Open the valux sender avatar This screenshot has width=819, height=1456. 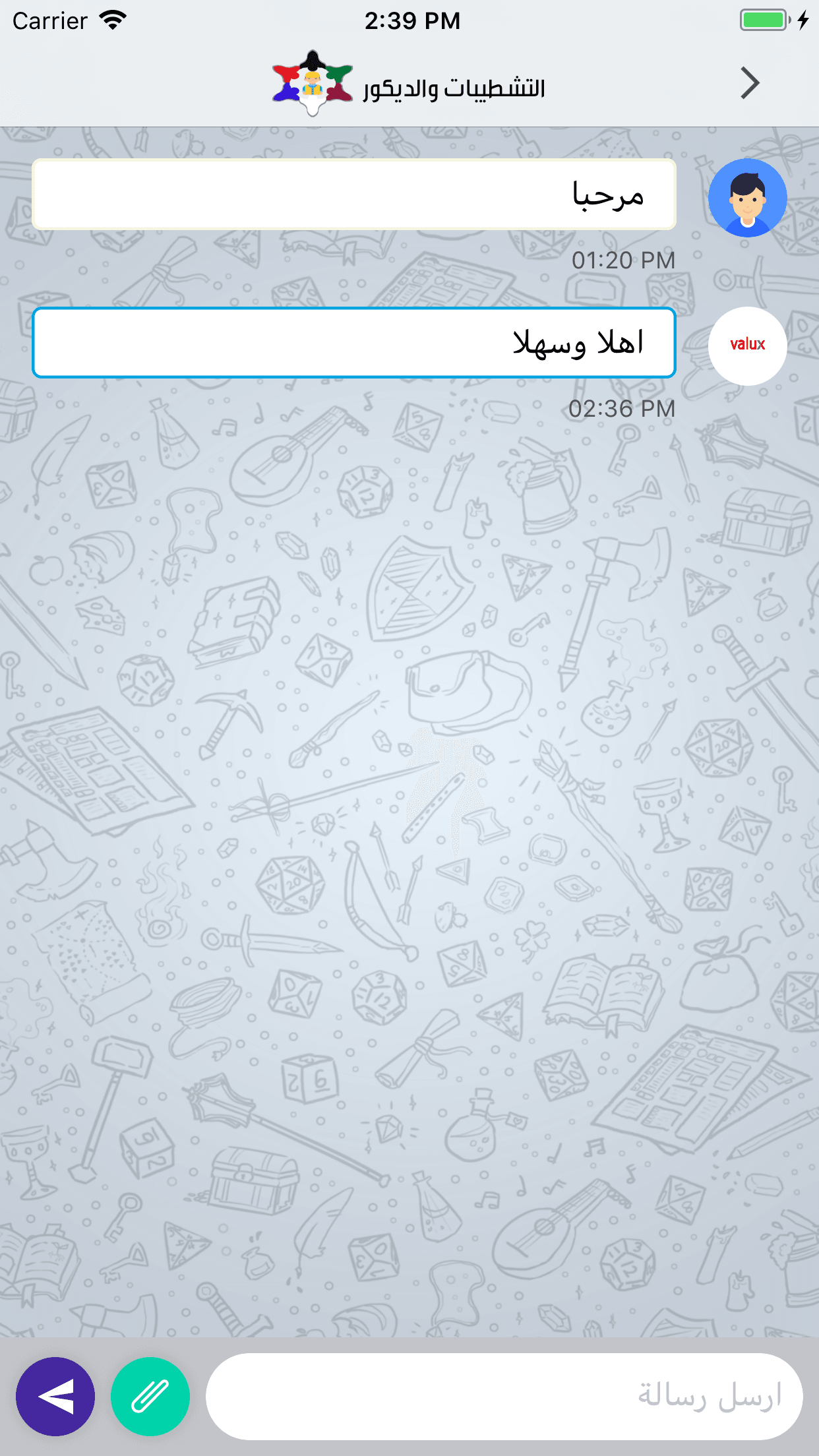pos(747,346)
